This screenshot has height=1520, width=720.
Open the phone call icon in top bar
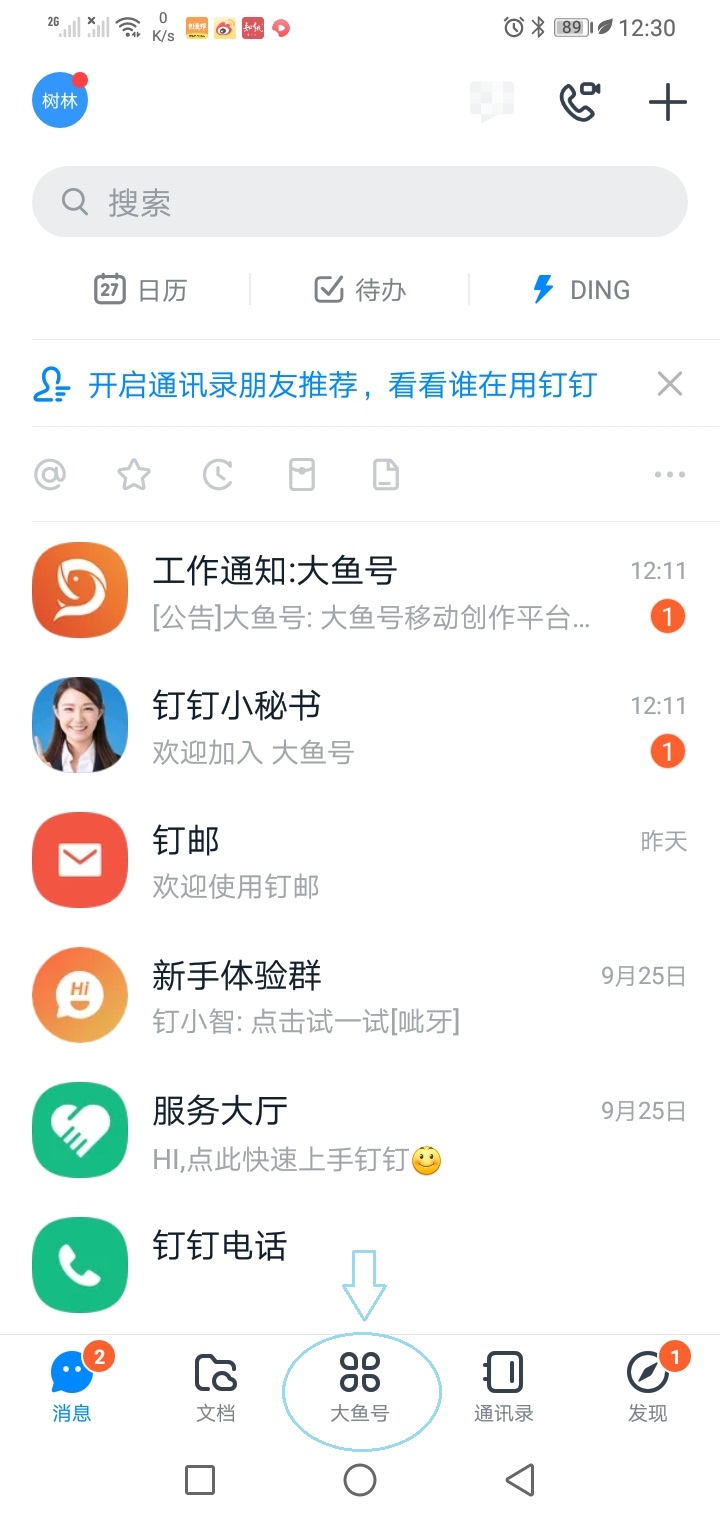coord(578,100)
